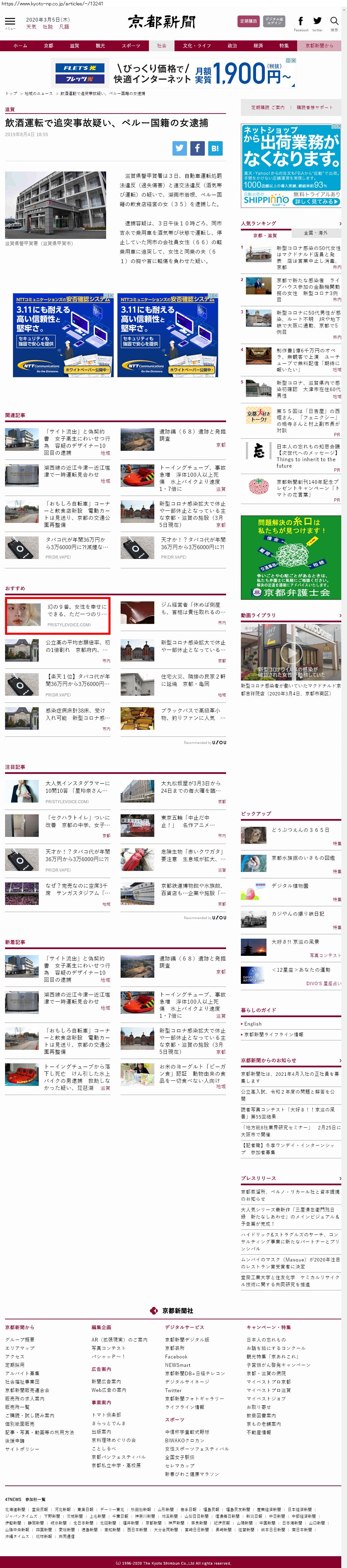Switch to the 滋賀 navigation tab
This screenshot has height=1568, width=347.
pyautogui.click(x=74, y=46)
